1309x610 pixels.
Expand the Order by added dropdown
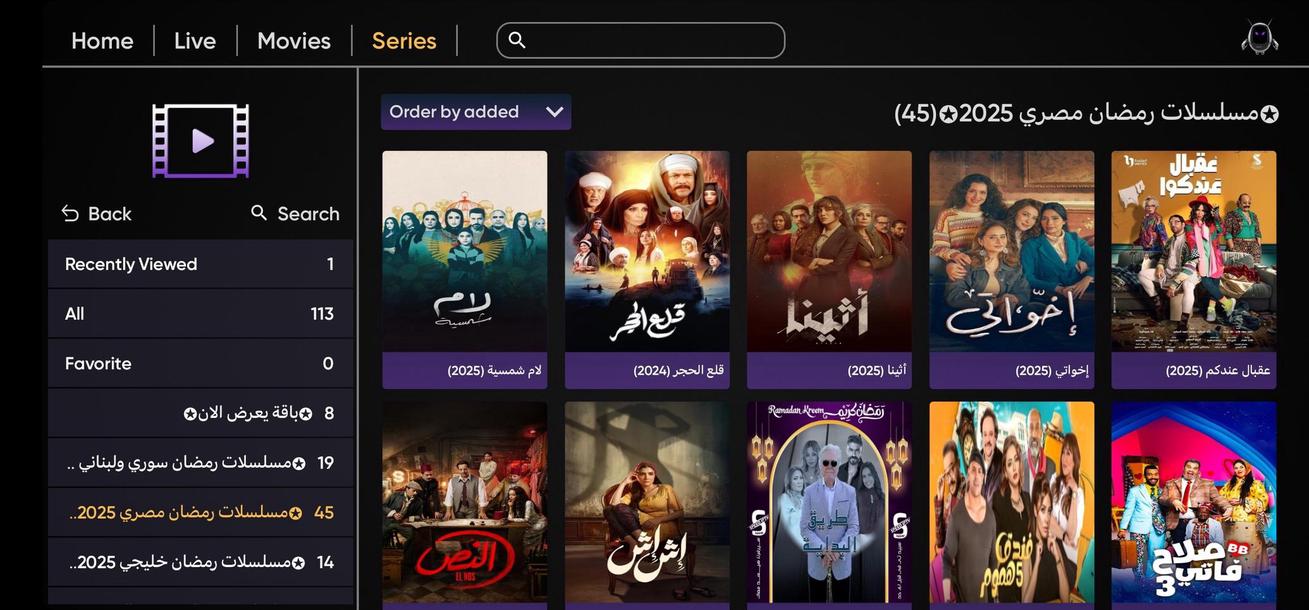pyautogui.click(x=475, y=112)
